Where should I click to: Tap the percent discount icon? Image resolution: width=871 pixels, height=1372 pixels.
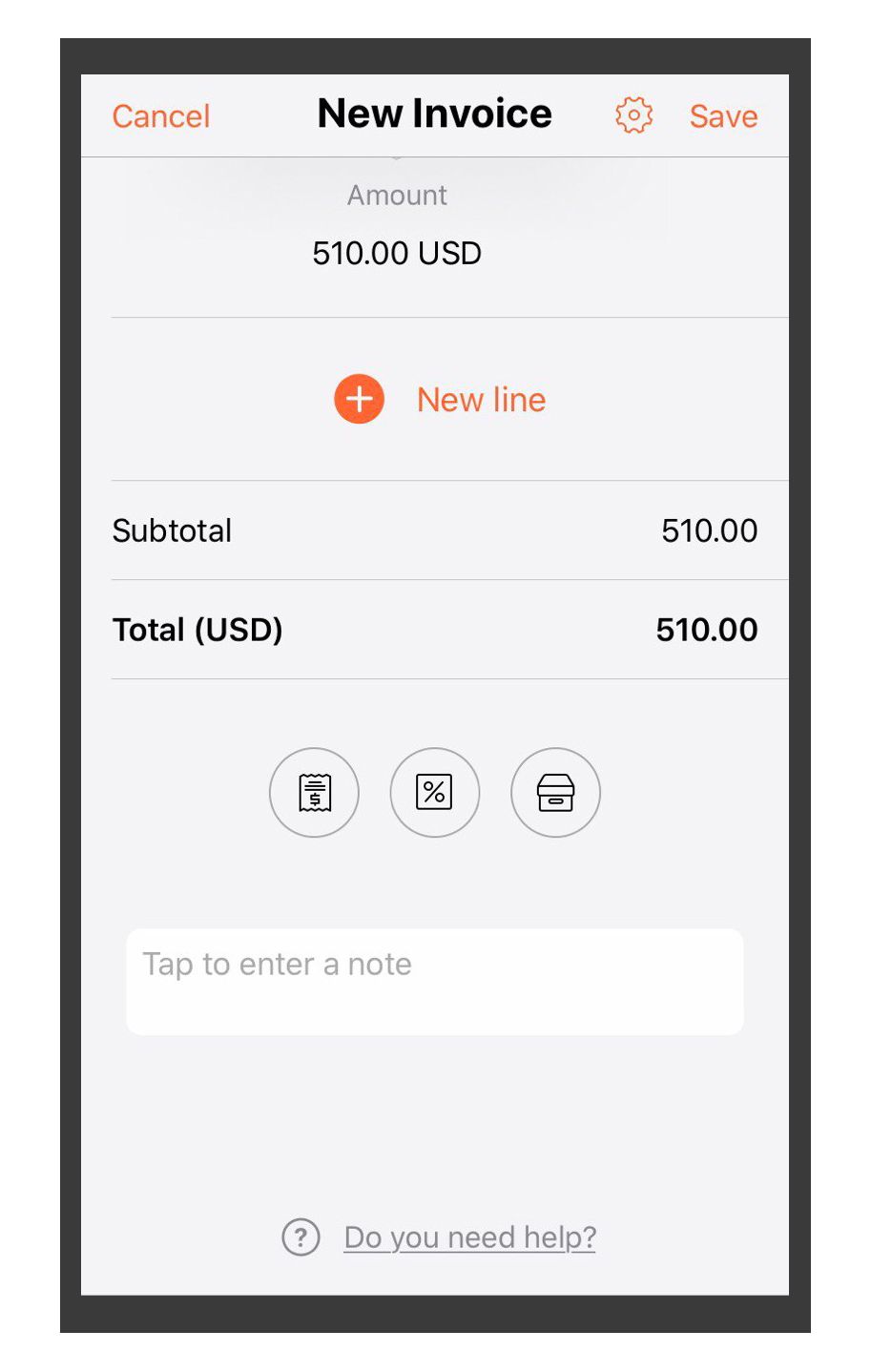435,793
